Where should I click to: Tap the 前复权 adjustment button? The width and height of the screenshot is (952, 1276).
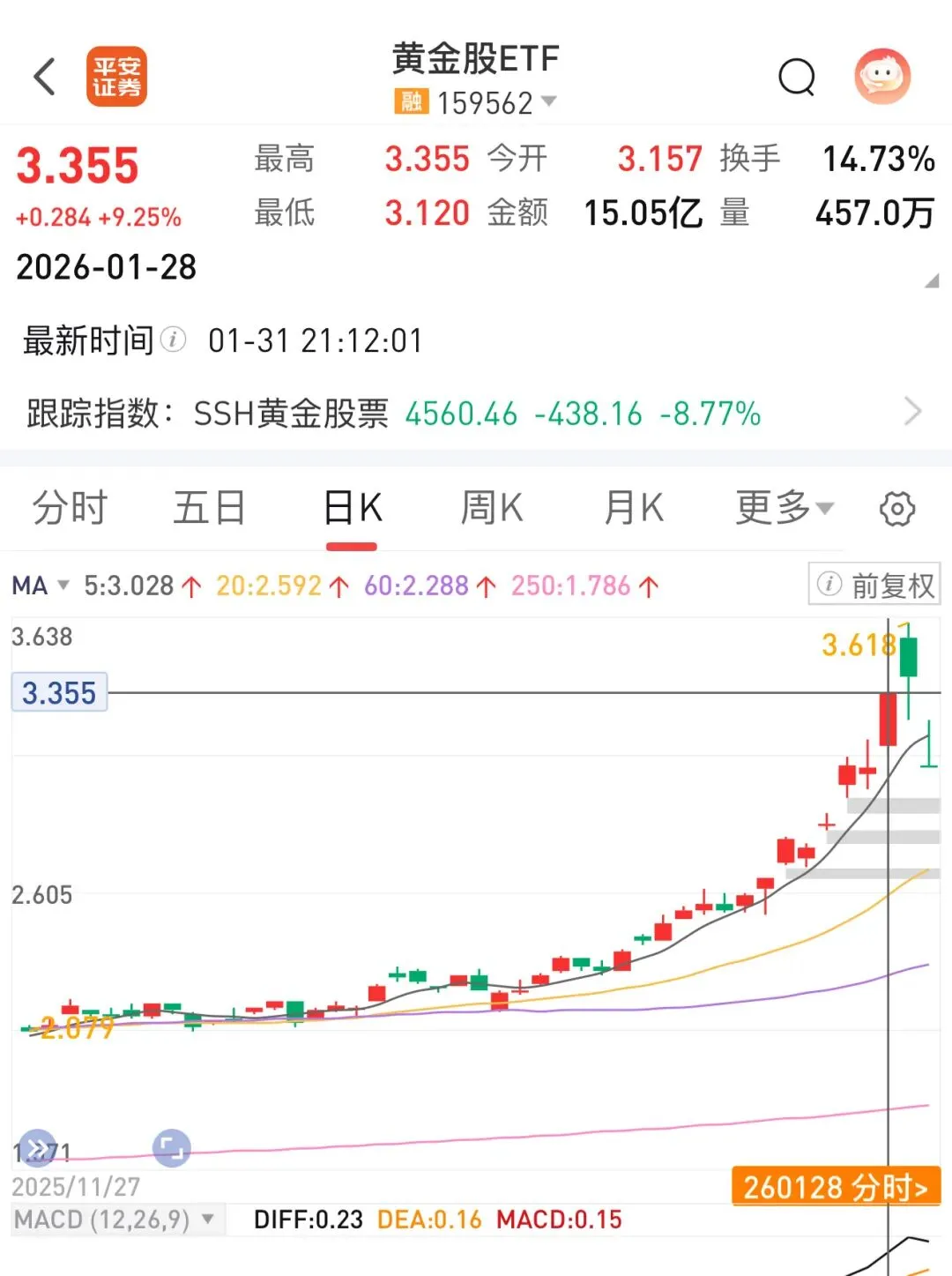874,585
